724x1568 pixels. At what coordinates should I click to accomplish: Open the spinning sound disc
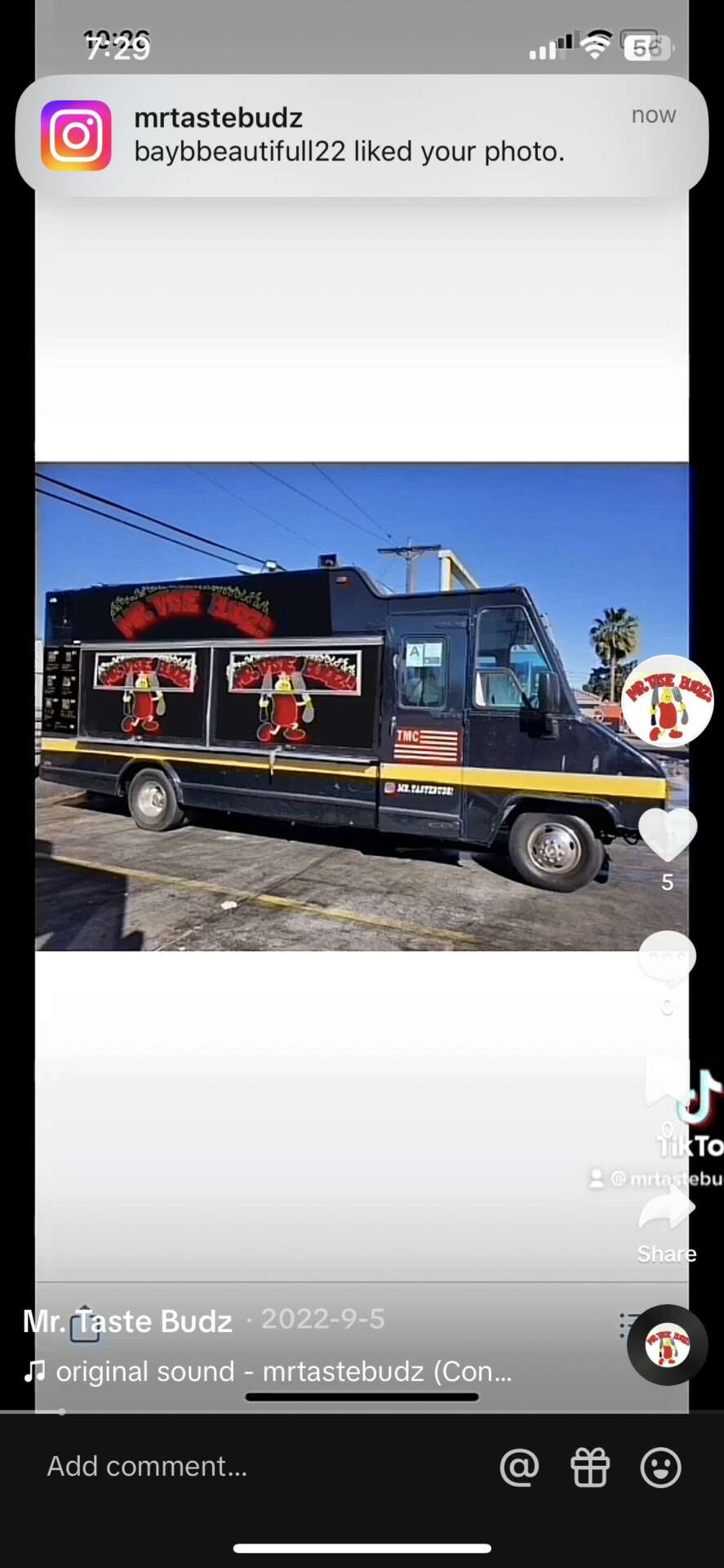[667, 1345]
